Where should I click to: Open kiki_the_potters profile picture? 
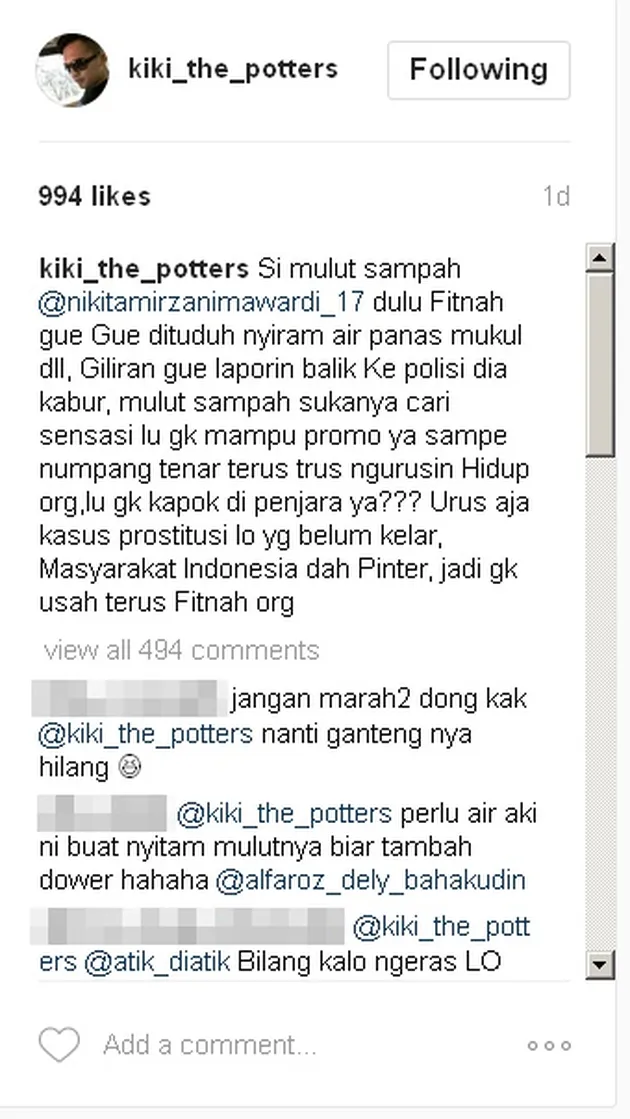(x=72, y=71)
